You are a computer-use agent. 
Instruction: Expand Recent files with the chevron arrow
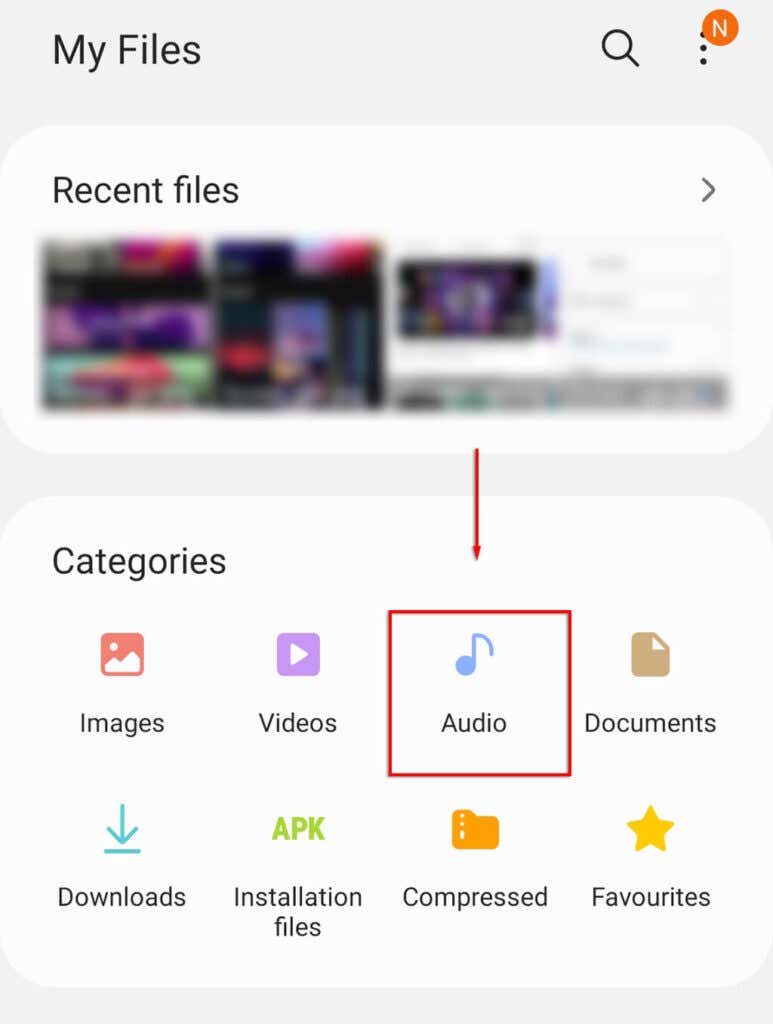point(710,190)
